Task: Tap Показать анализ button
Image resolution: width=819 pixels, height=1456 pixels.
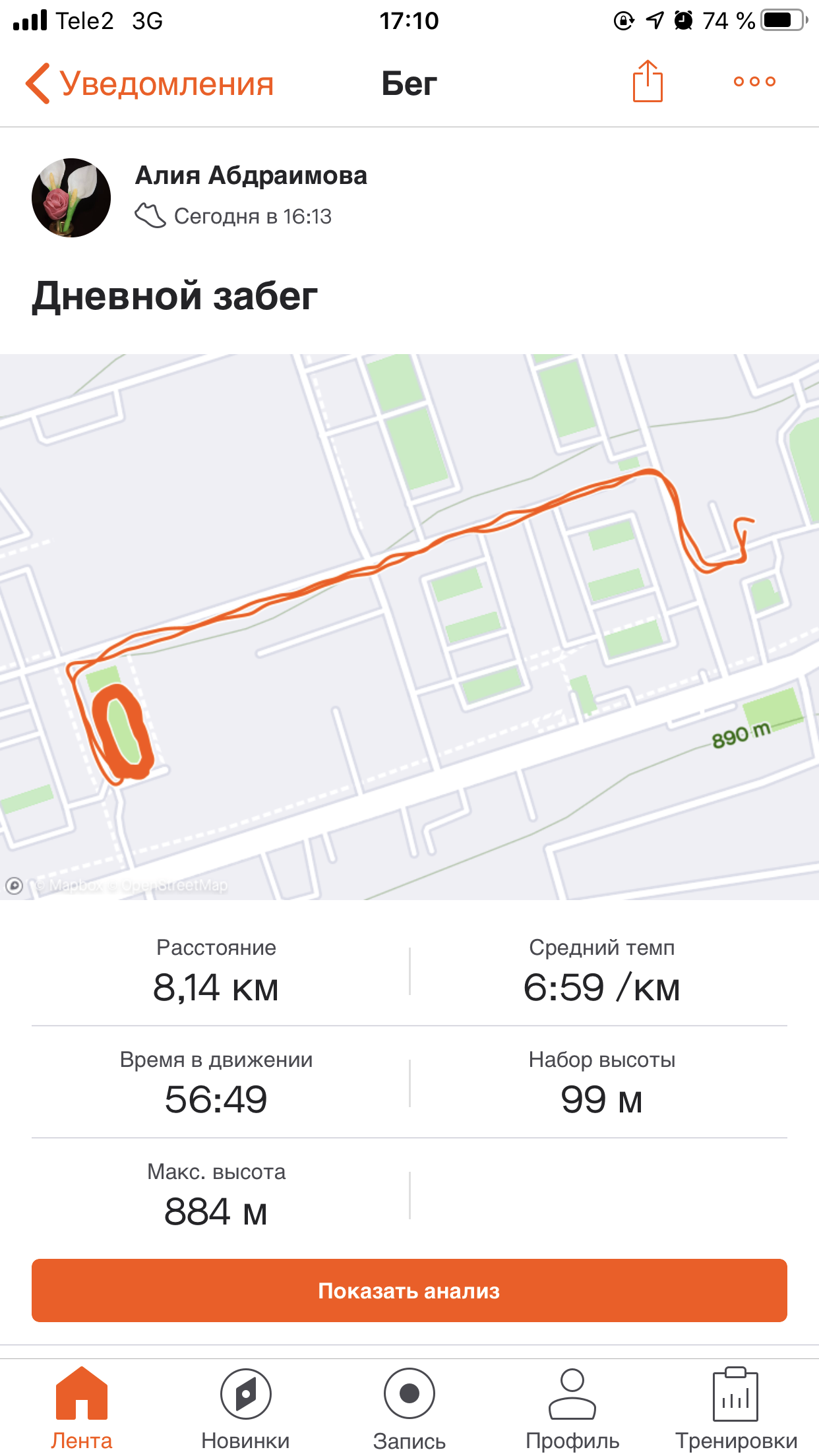Action: point(409,1290)
